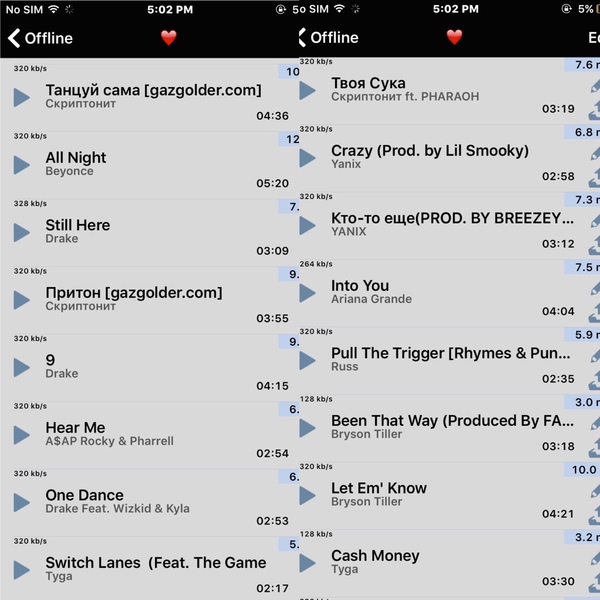Play Кто-то еще by YANIX
Screen dimensions: 600x600
click(x=308, y=225)
